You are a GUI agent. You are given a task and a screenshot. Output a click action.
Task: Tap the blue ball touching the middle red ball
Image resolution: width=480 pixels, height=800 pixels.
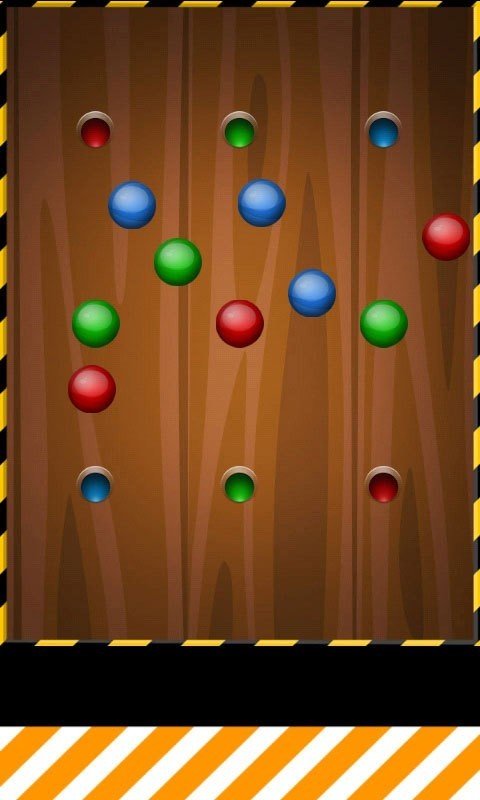(312, 293)
